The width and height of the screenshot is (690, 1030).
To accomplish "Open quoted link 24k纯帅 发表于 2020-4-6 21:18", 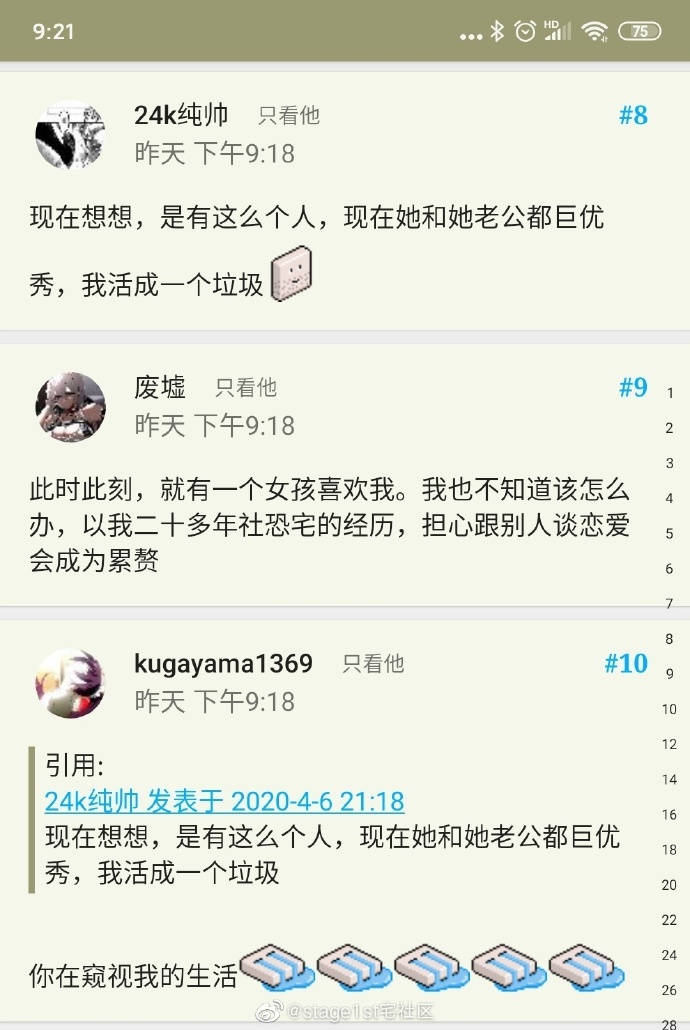I will [x=224, y=801].
